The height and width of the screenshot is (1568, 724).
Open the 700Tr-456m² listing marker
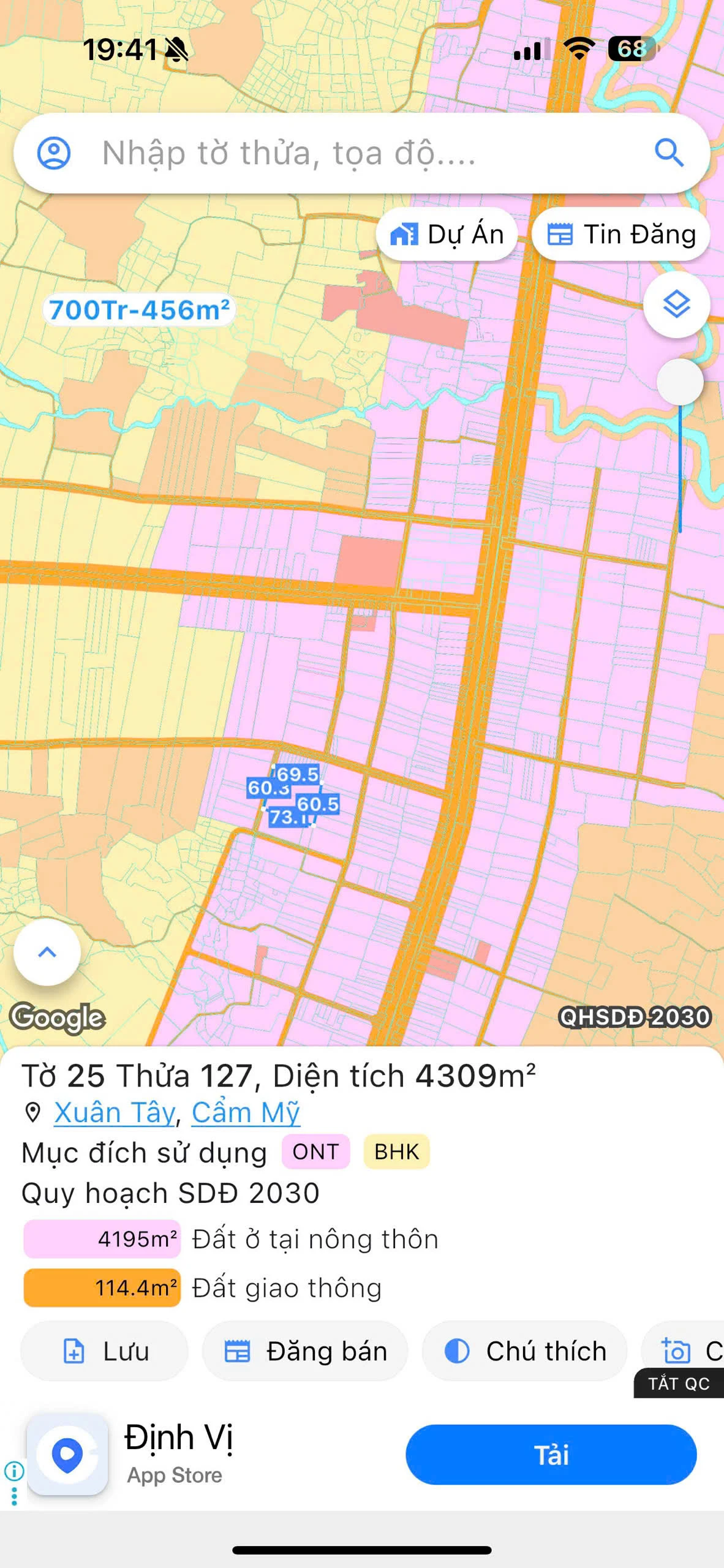(140, 310)
